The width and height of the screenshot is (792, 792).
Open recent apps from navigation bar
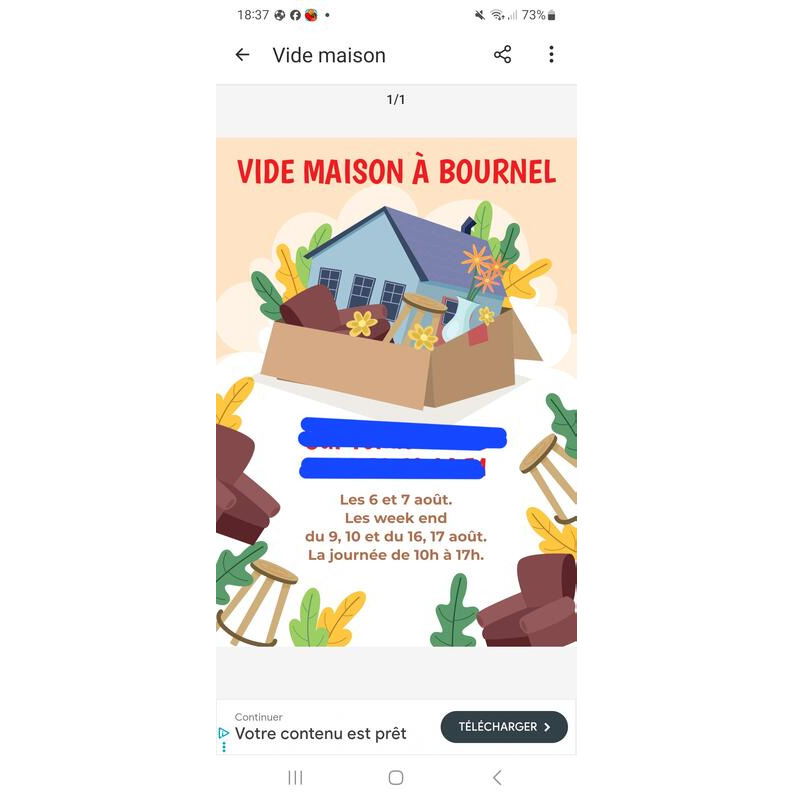click(x=295, y=777)
